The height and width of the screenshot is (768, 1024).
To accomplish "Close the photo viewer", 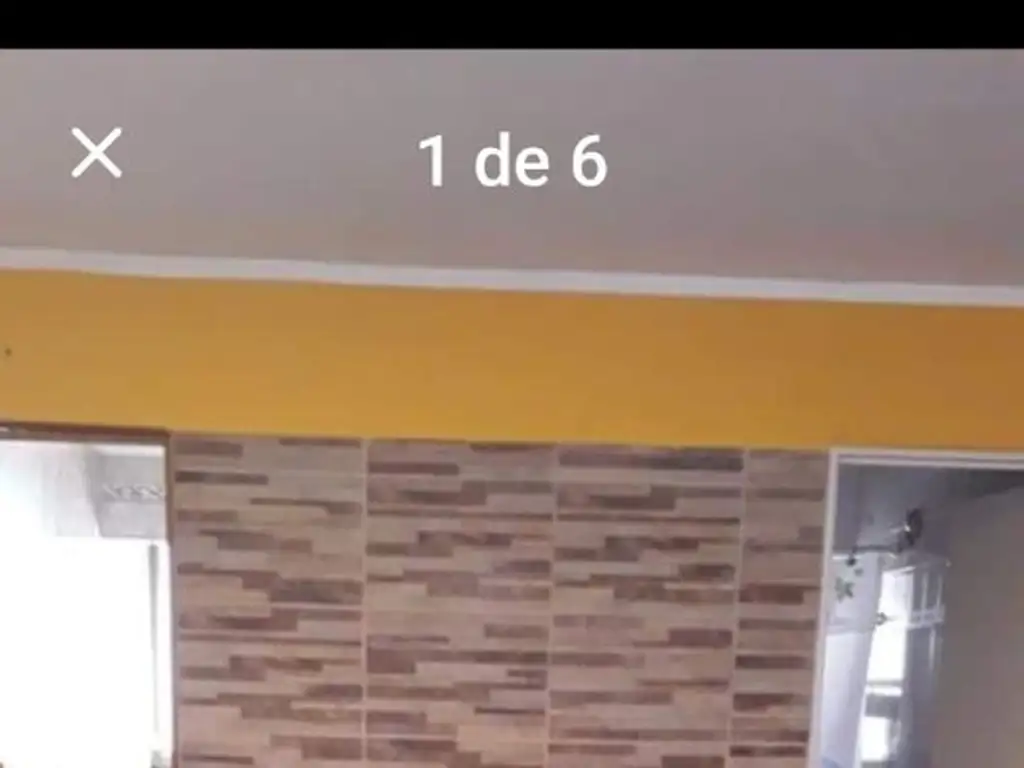I will click(x=97, y=153).
